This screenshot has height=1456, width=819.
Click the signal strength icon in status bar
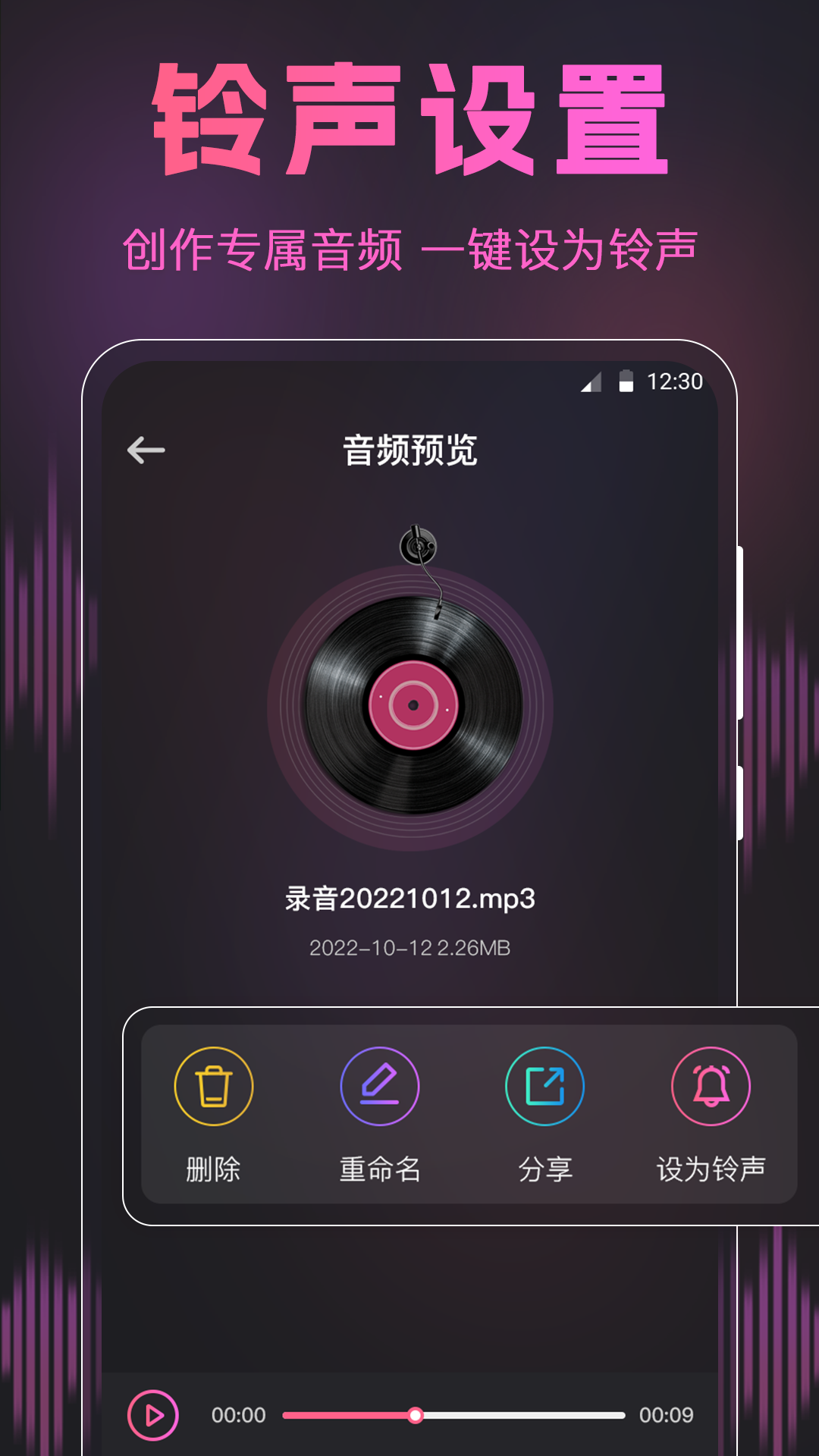(x=591, y=384)
